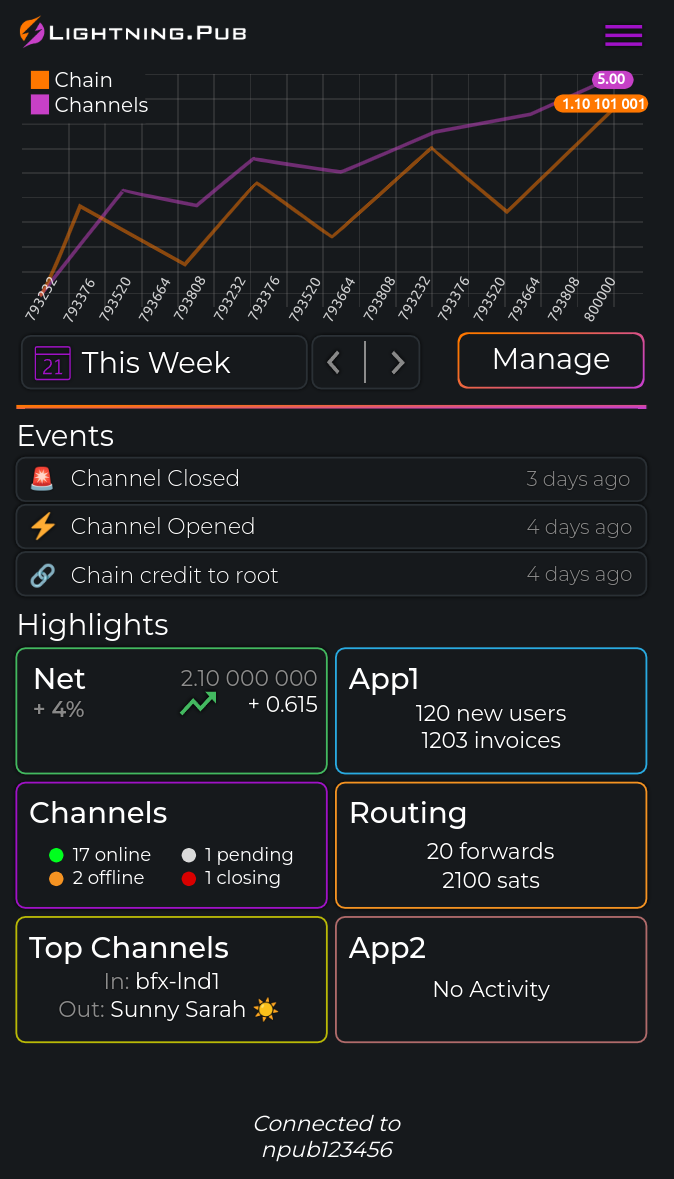Image resolution: width=674 pixels, height=1179 pixels.
Task: Open the hamburger menu
Action: (623, 35)
